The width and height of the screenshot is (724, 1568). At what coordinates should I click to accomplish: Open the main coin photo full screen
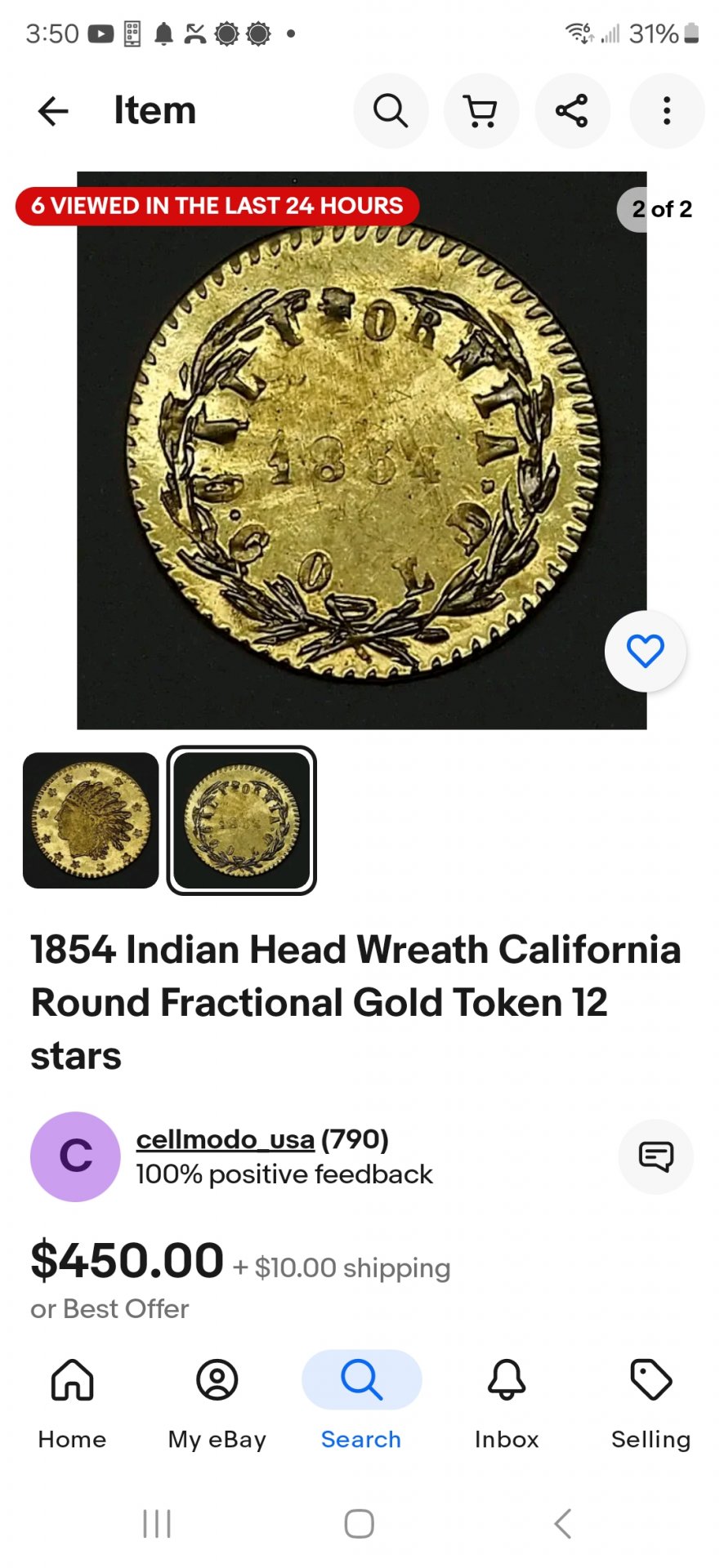(x=361, y=450)
